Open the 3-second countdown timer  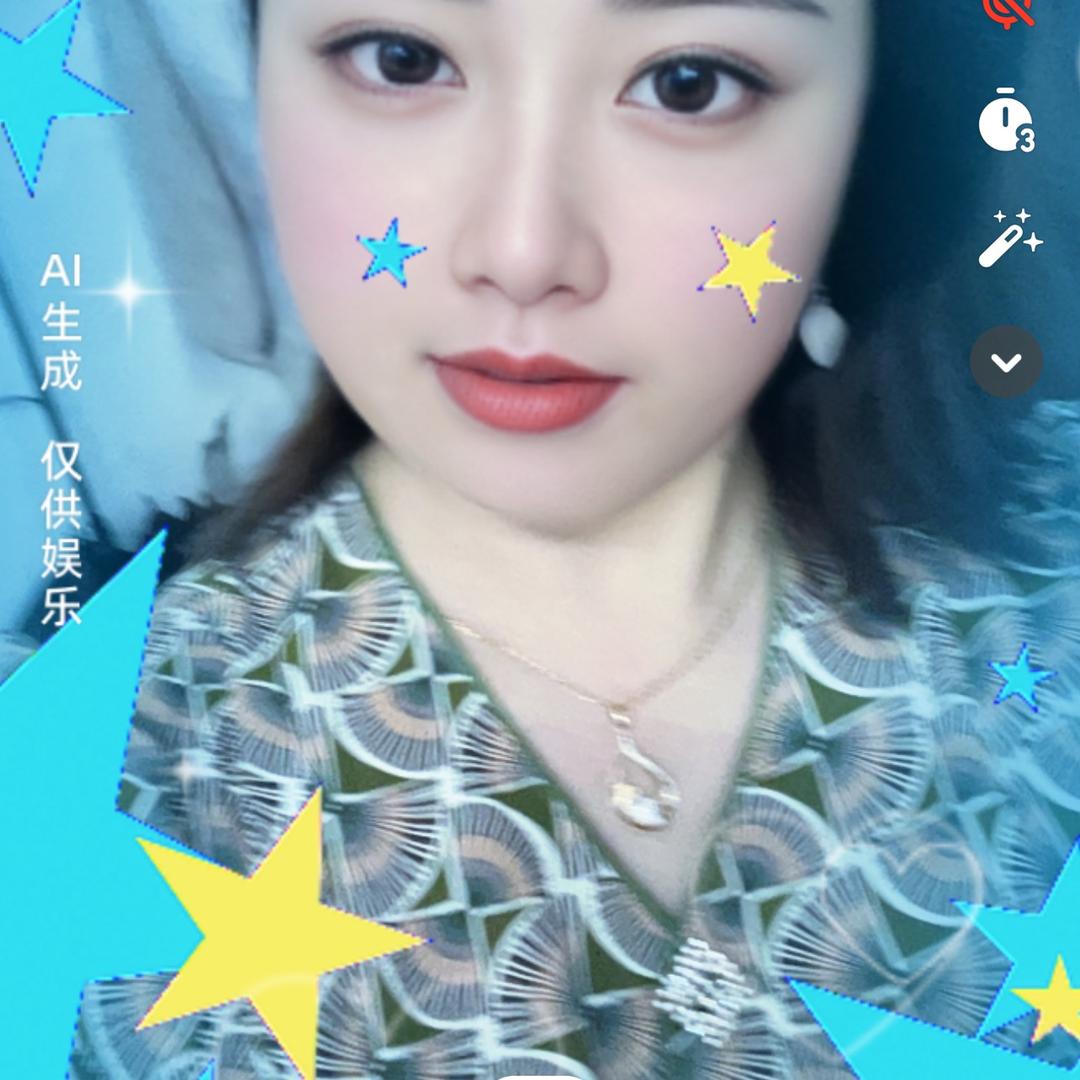[x=1005, y=122]
